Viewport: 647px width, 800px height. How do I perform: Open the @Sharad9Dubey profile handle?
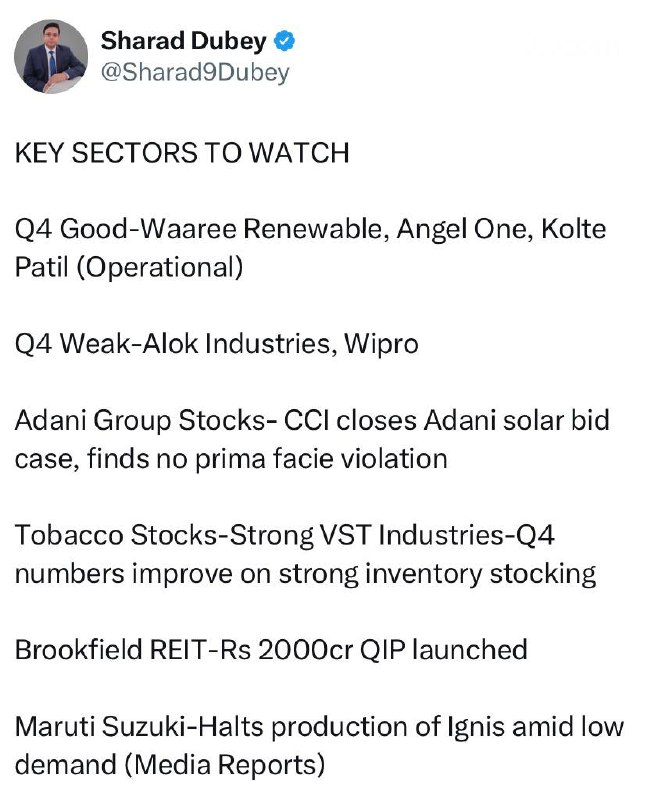[195, 72]
